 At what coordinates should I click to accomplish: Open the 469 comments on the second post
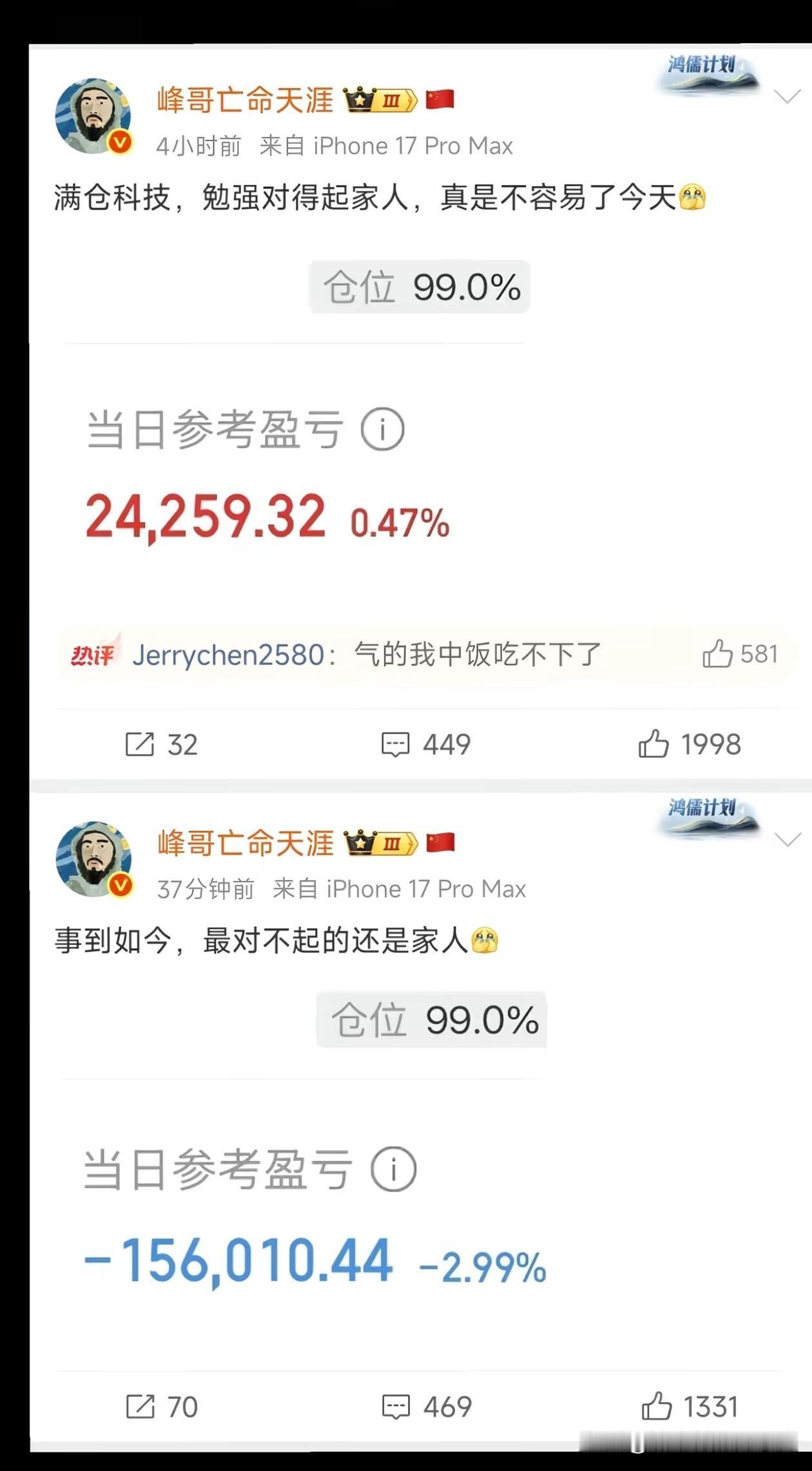tap(427, 1407)
